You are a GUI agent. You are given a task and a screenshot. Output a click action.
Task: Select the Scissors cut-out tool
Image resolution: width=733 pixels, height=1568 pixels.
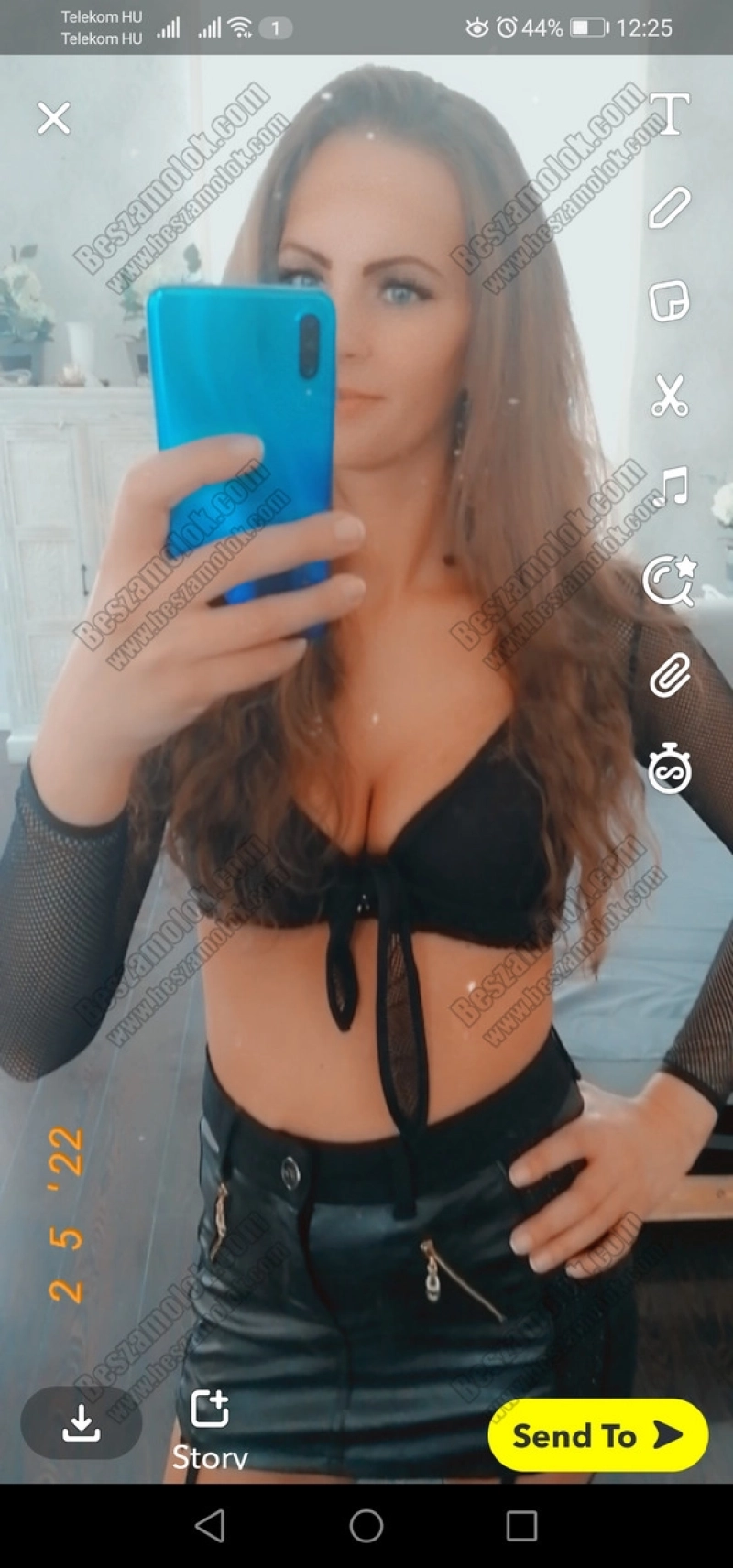pos(669,396)
